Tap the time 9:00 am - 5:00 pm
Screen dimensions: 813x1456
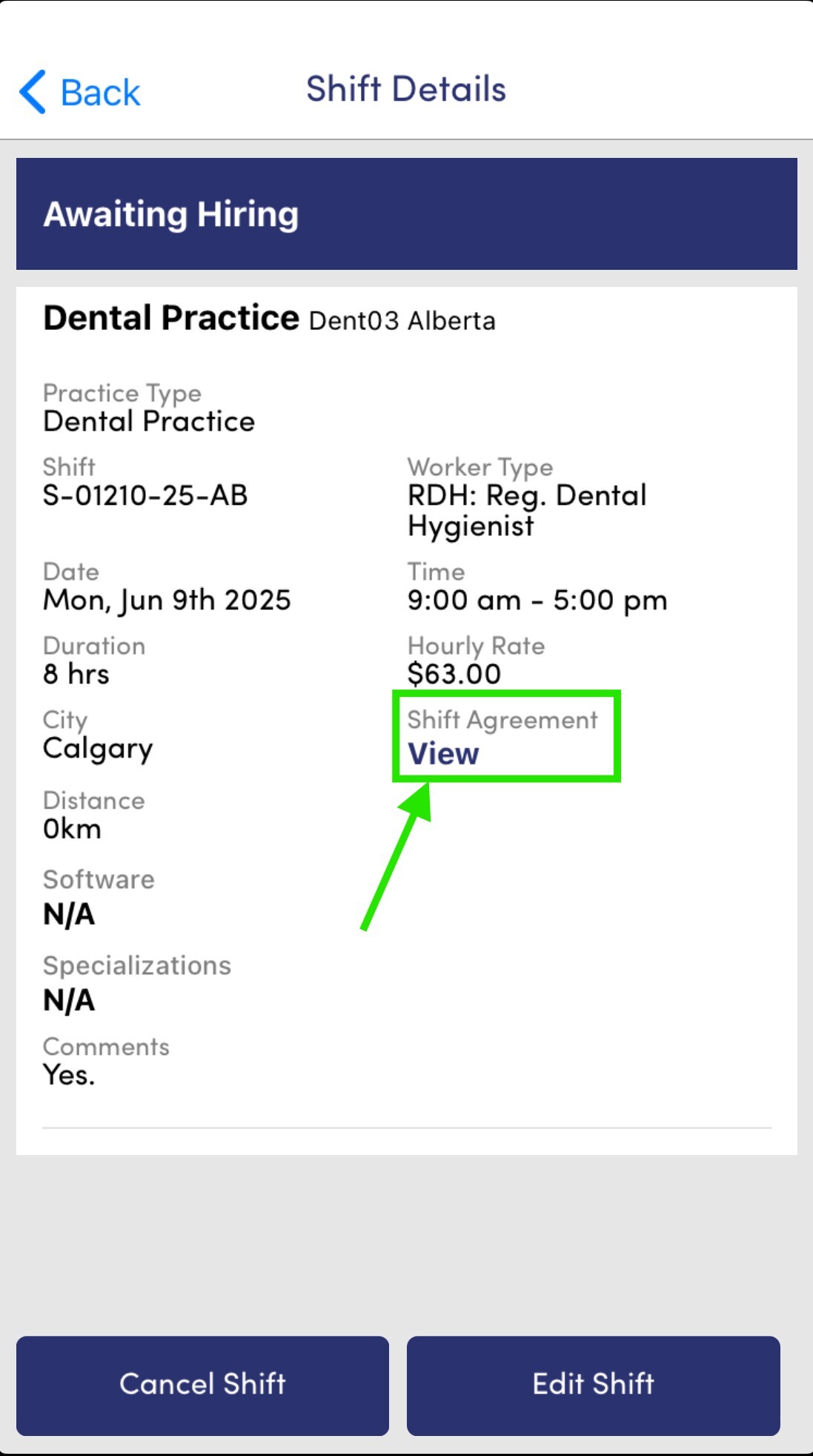[x=537, y=600]
